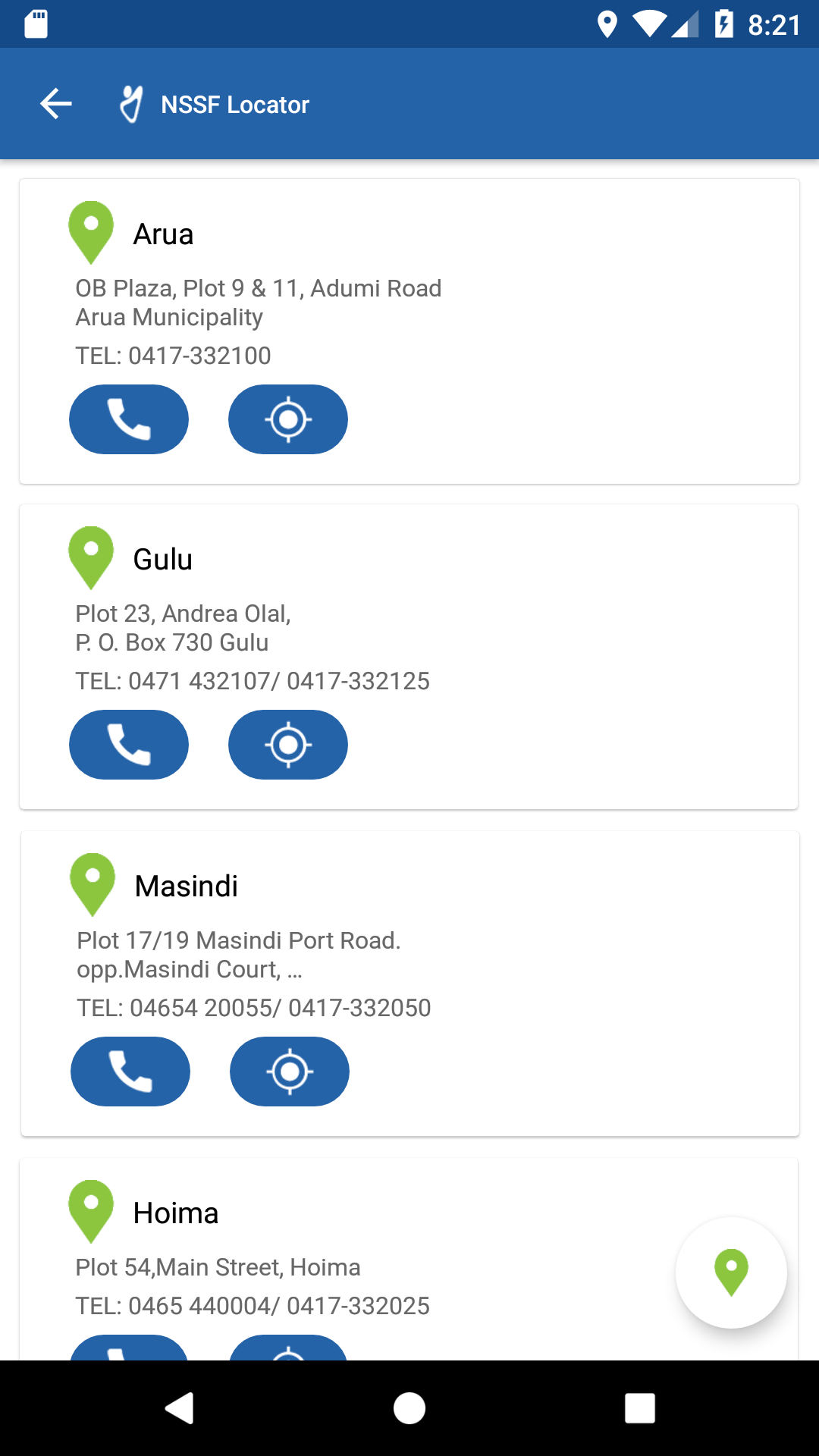This screenshot has height=1456, width=819.
Task: Call the Gulu office
Action: click(129, 745)
